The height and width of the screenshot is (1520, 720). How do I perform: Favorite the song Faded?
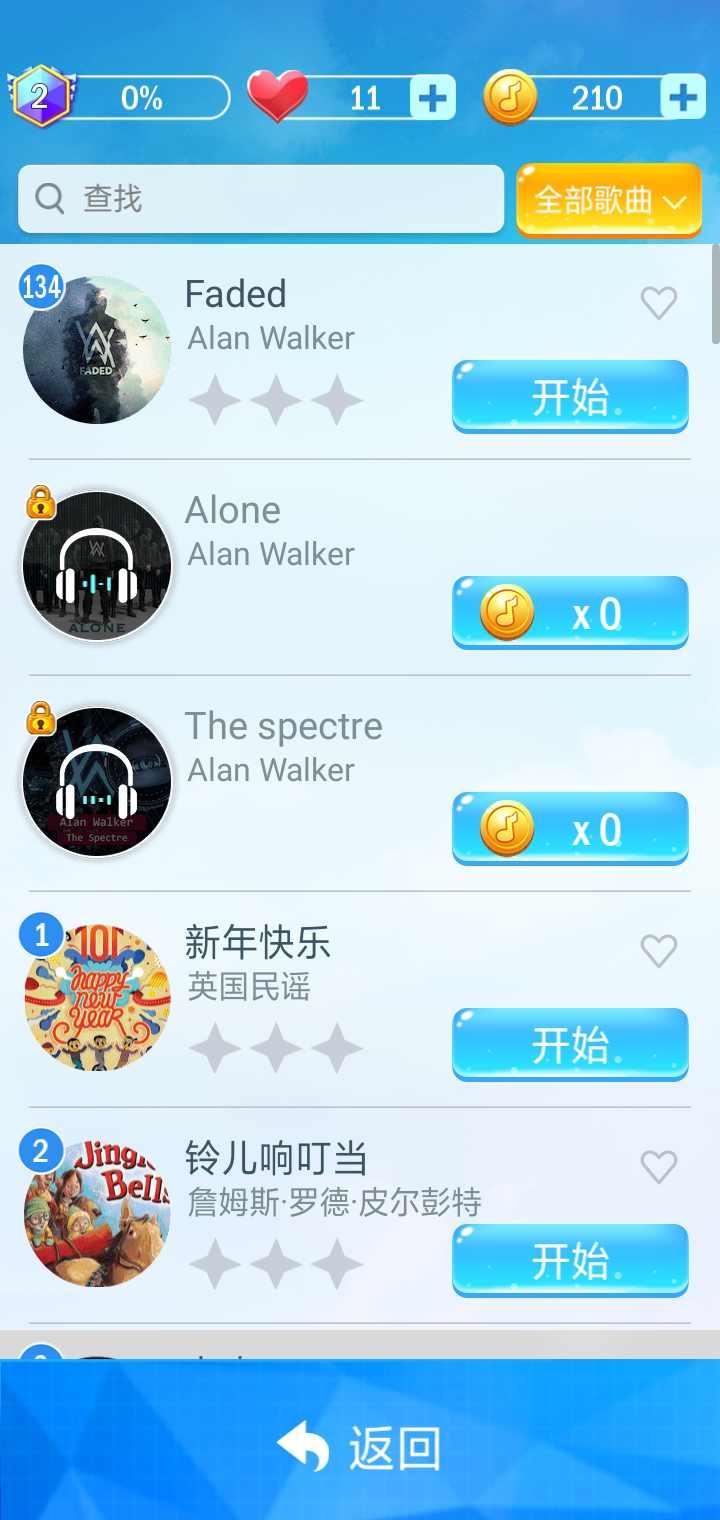(x=659, y=302)
